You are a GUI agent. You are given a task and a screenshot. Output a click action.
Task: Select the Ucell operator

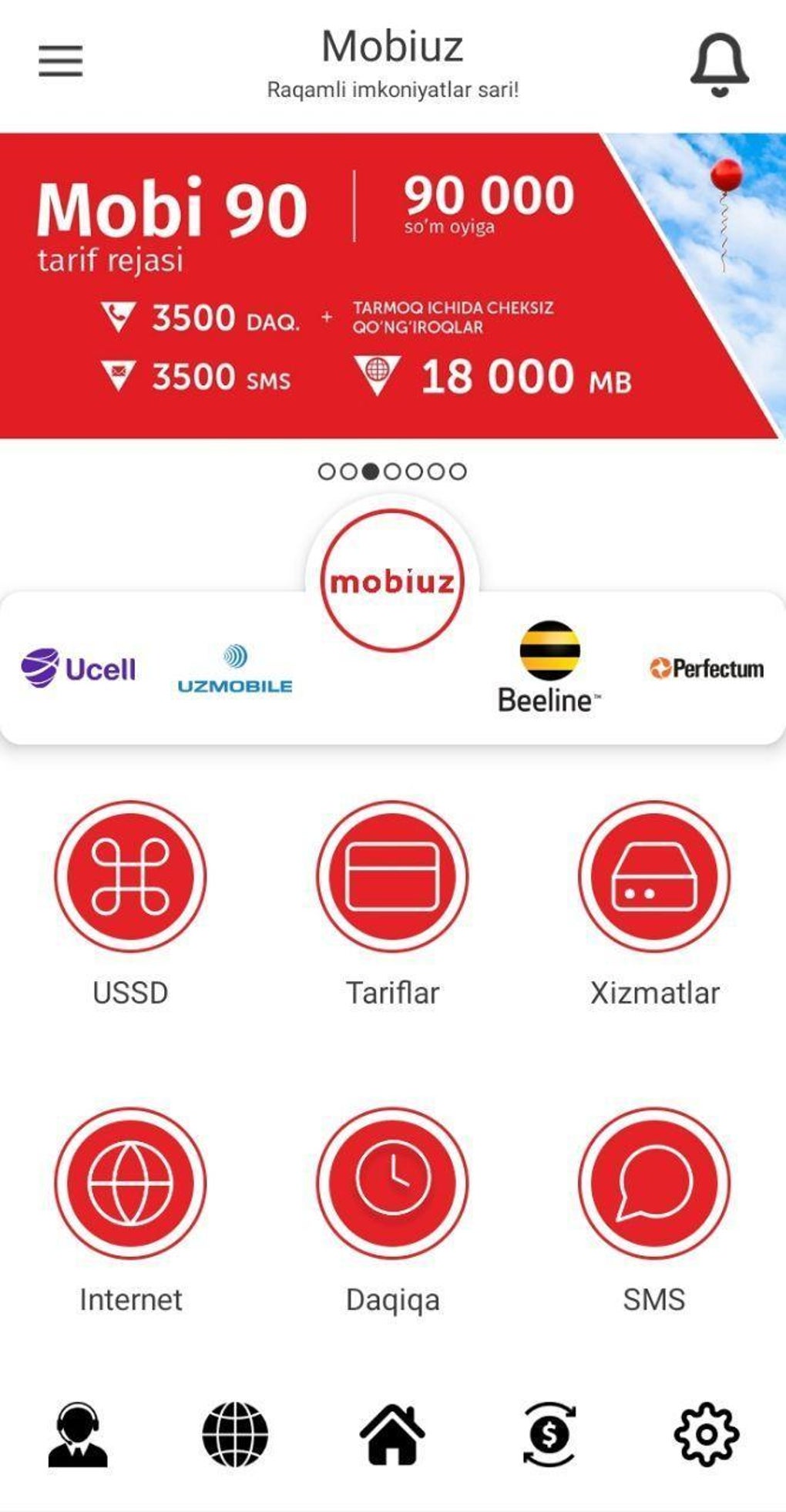79,668
